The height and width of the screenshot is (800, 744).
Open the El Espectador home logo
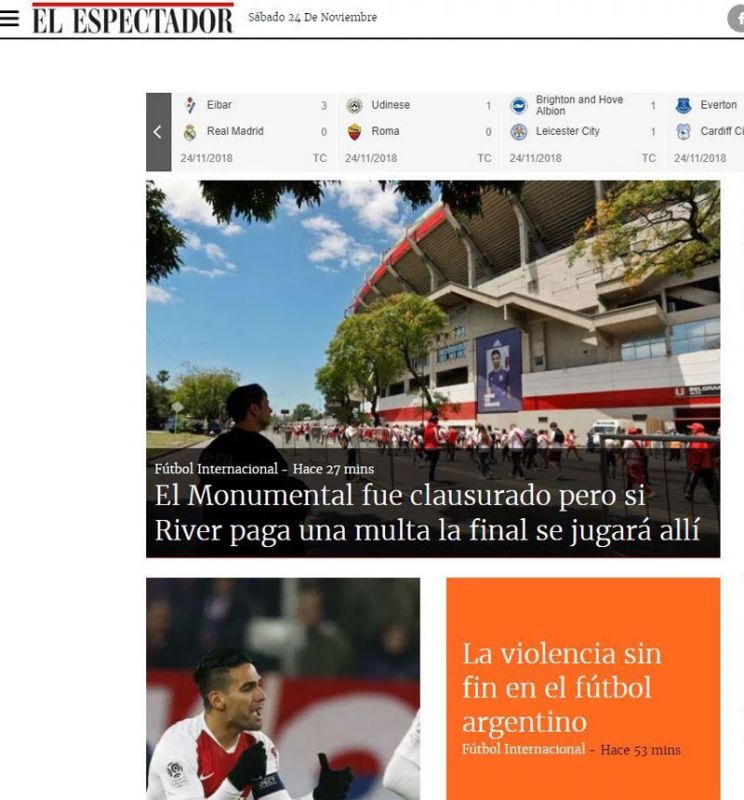click(x=132, y=19)
